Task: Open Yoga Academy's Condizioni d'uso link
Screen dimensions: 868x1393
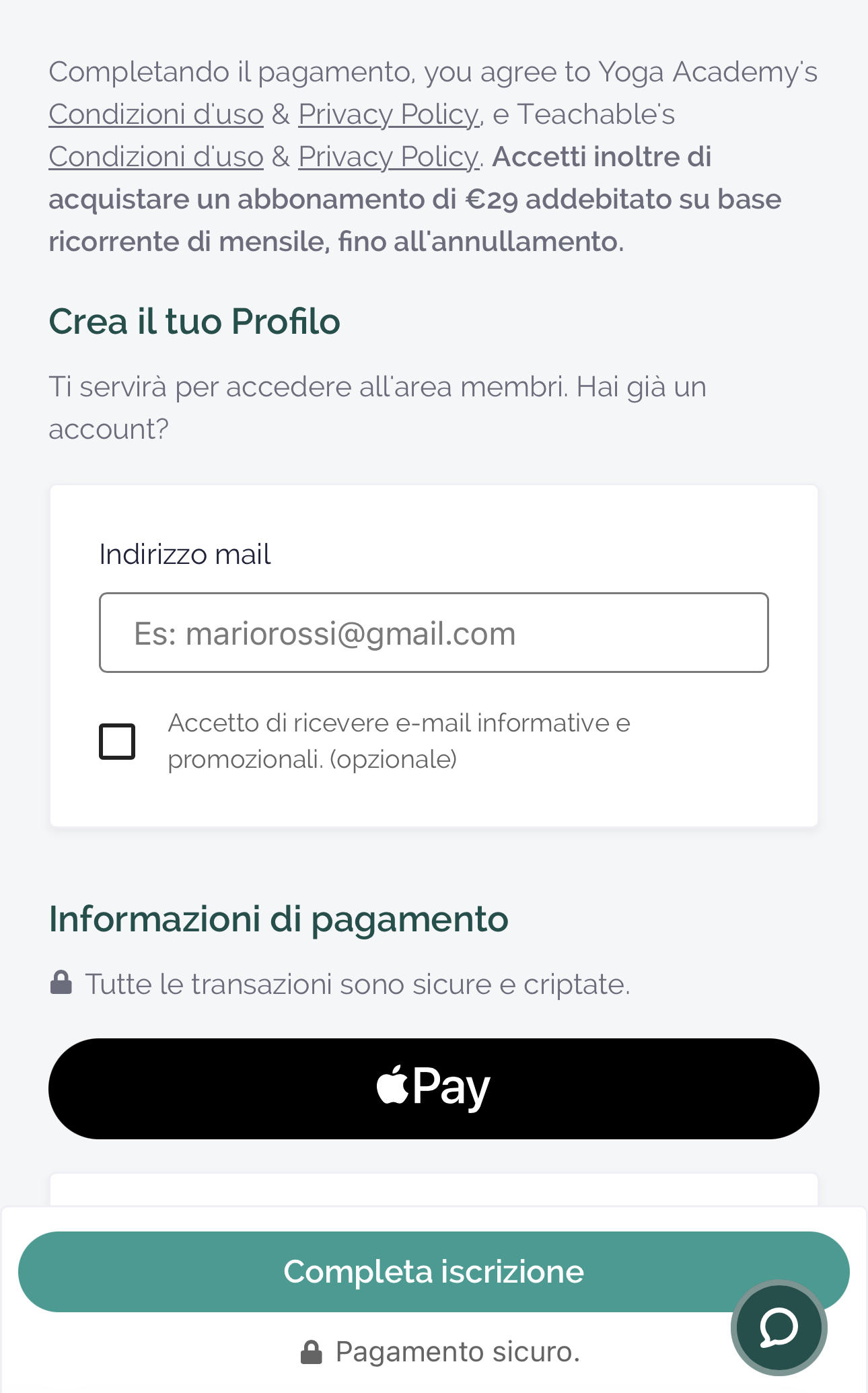Action: tap(155, 114)
